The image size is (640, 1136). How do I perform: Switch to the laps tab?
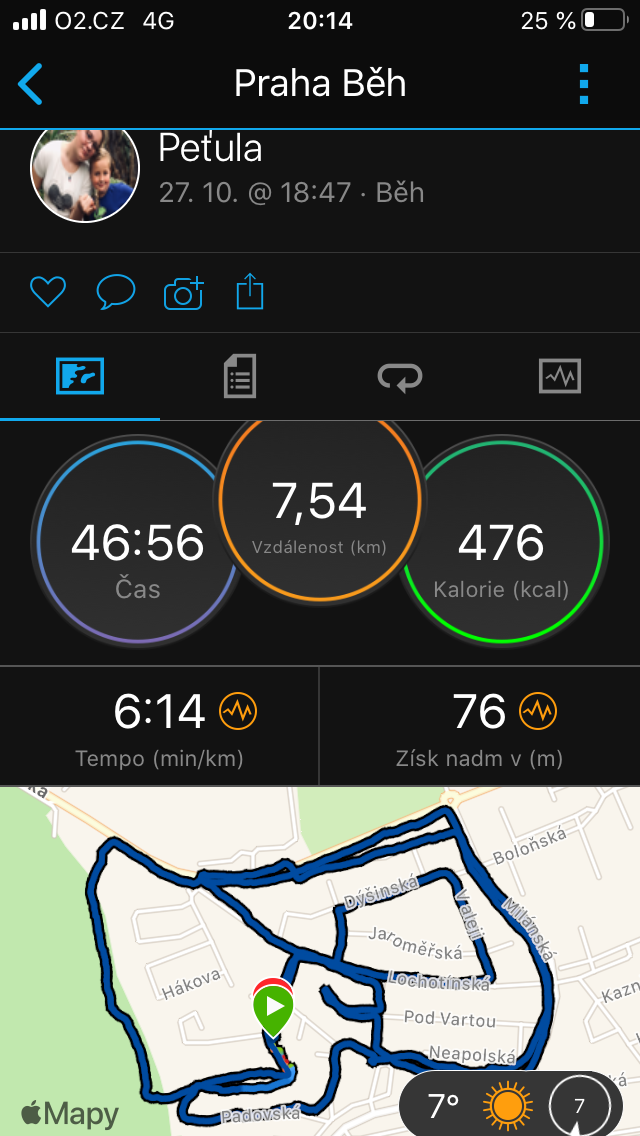click(399, 377)
